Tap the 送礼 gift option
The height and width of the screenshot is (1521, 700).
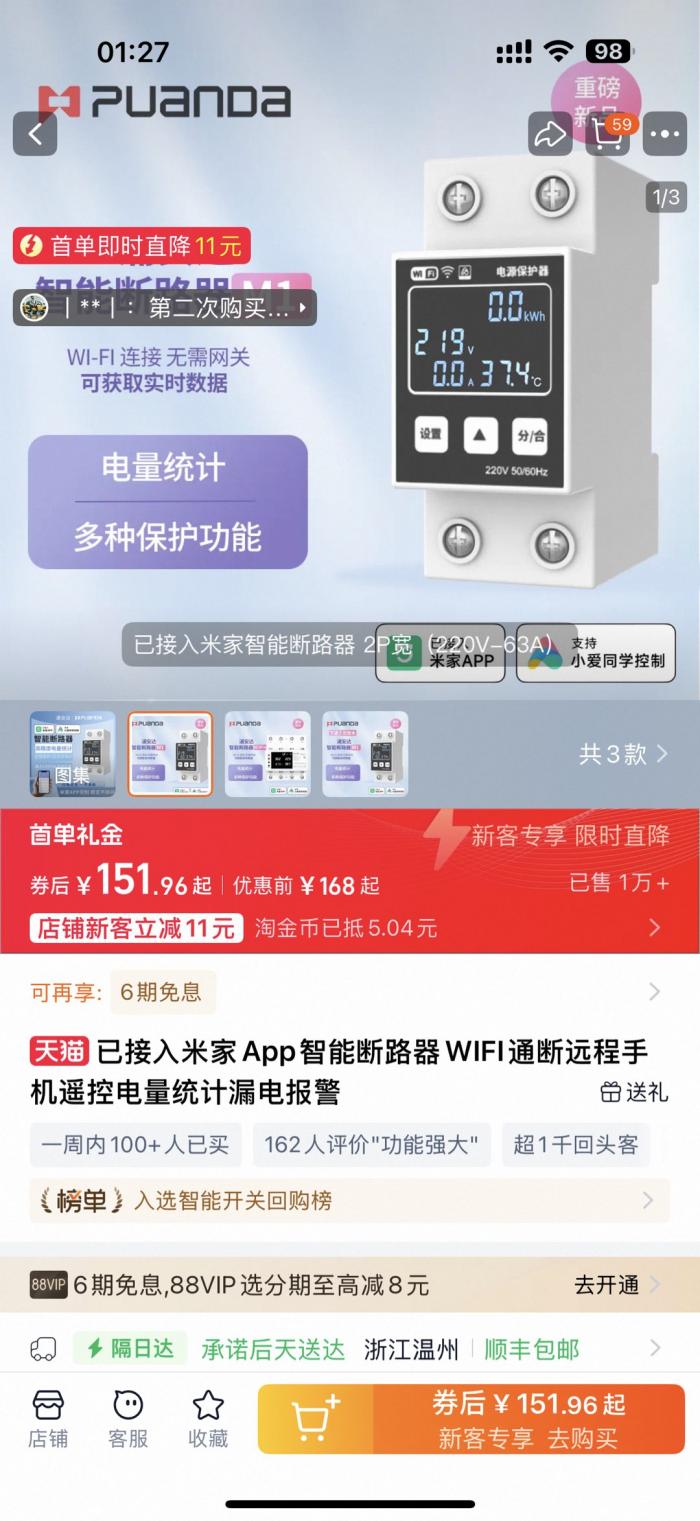[634, 1092]
